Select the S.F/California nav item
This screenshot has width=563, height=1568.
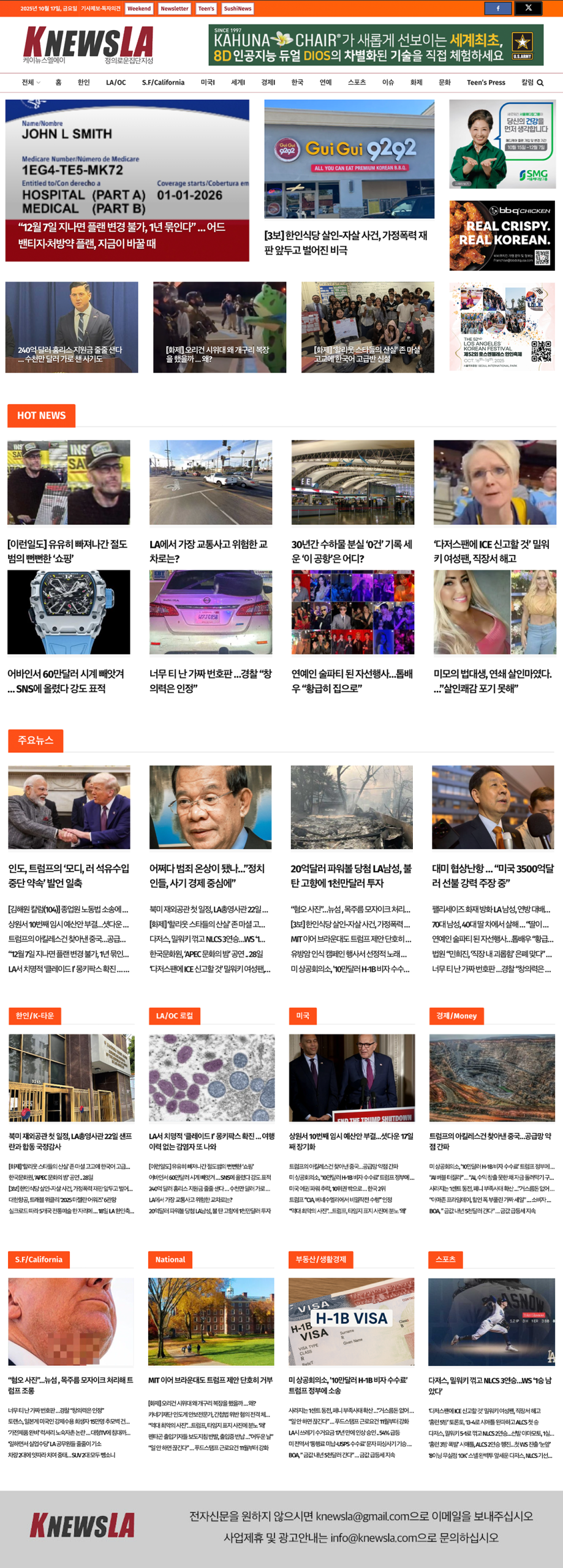coord(163,82)
